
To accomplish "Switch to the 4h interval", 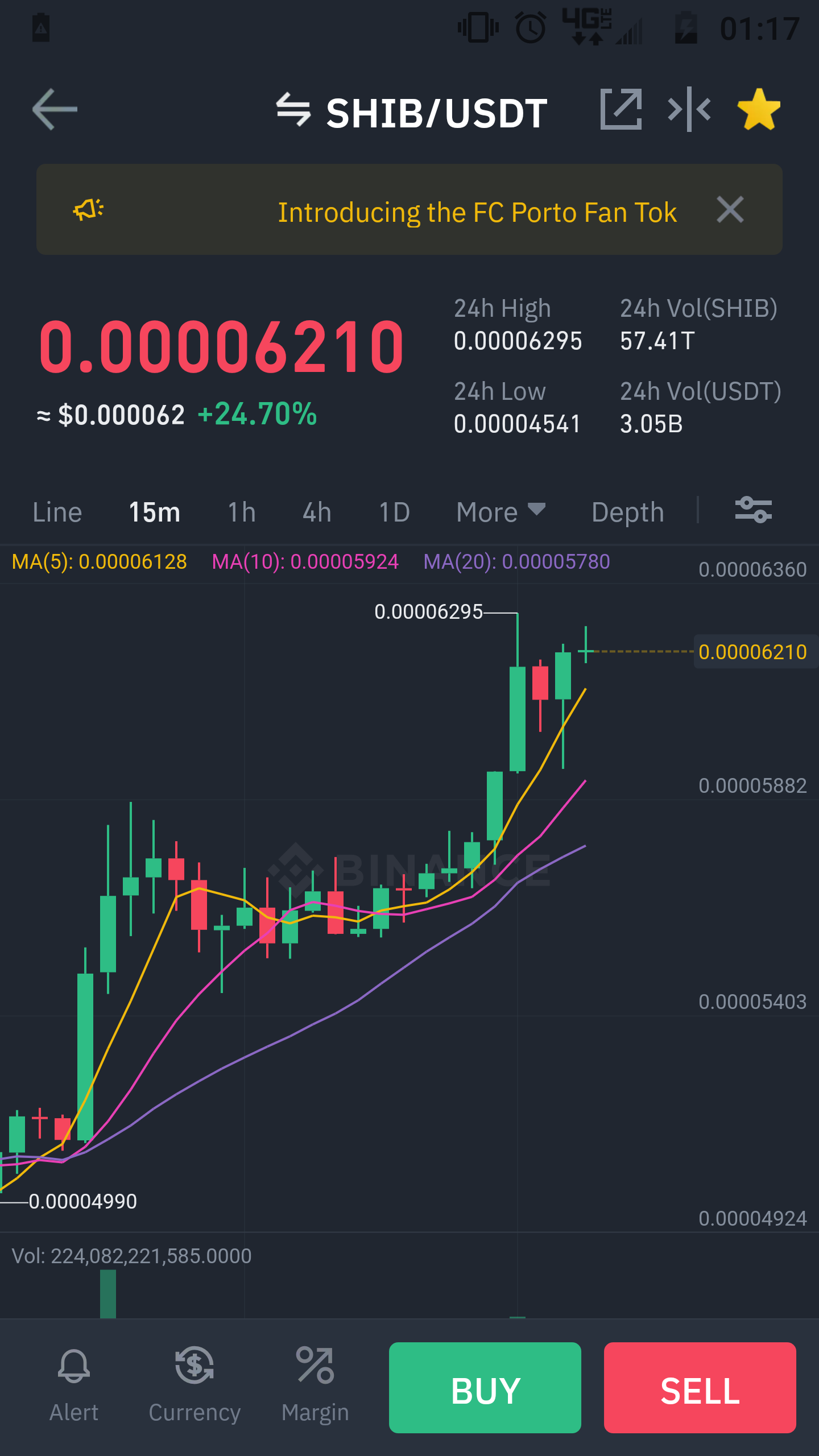I will [x=317, y=512].
